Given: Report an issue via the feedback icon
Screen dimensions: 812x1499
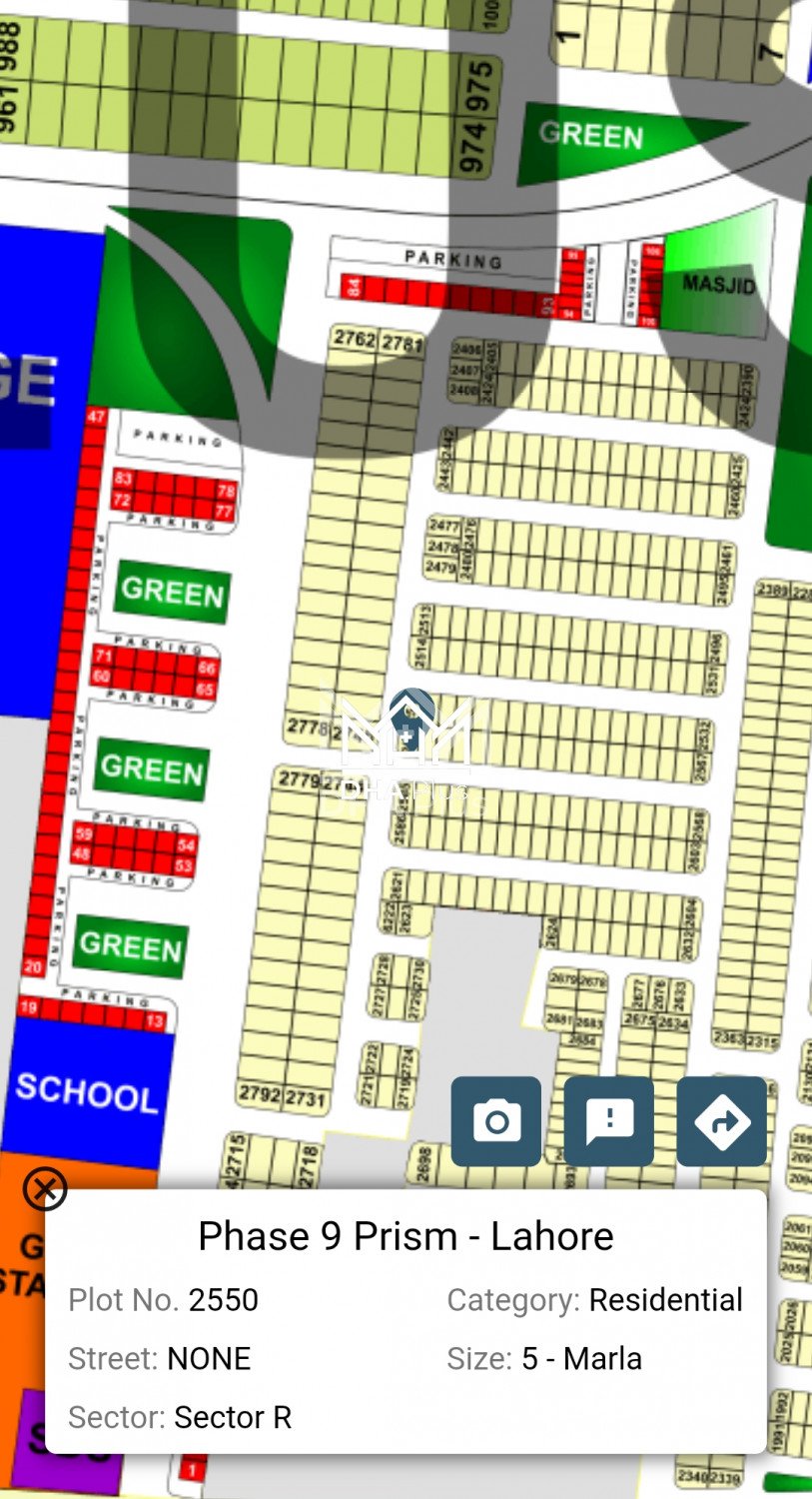Looking at the screenshot, I should pyautogui.click(x=608, y=1121).
